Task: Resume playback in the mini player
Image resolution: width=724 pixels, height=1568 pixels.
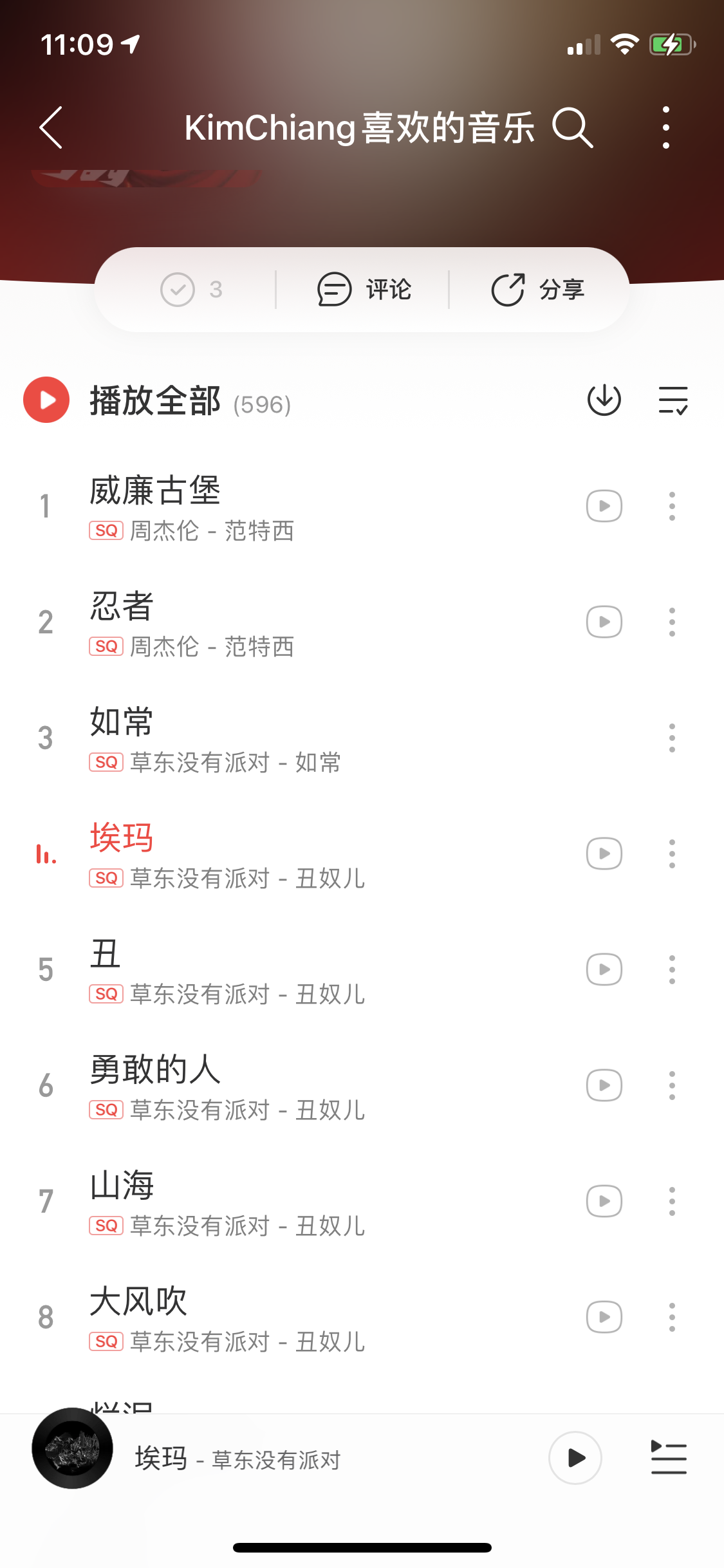Action: tap(575, 1459)
